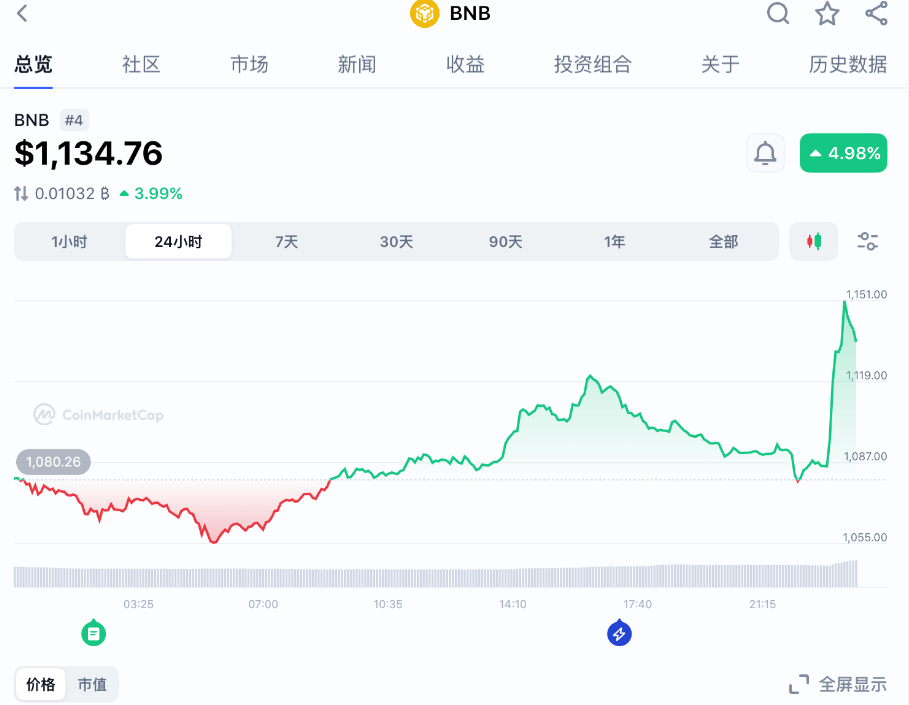This screenshot has width=909, height=705.
Task: Show the 全部 time range
Action: [723, 241]
